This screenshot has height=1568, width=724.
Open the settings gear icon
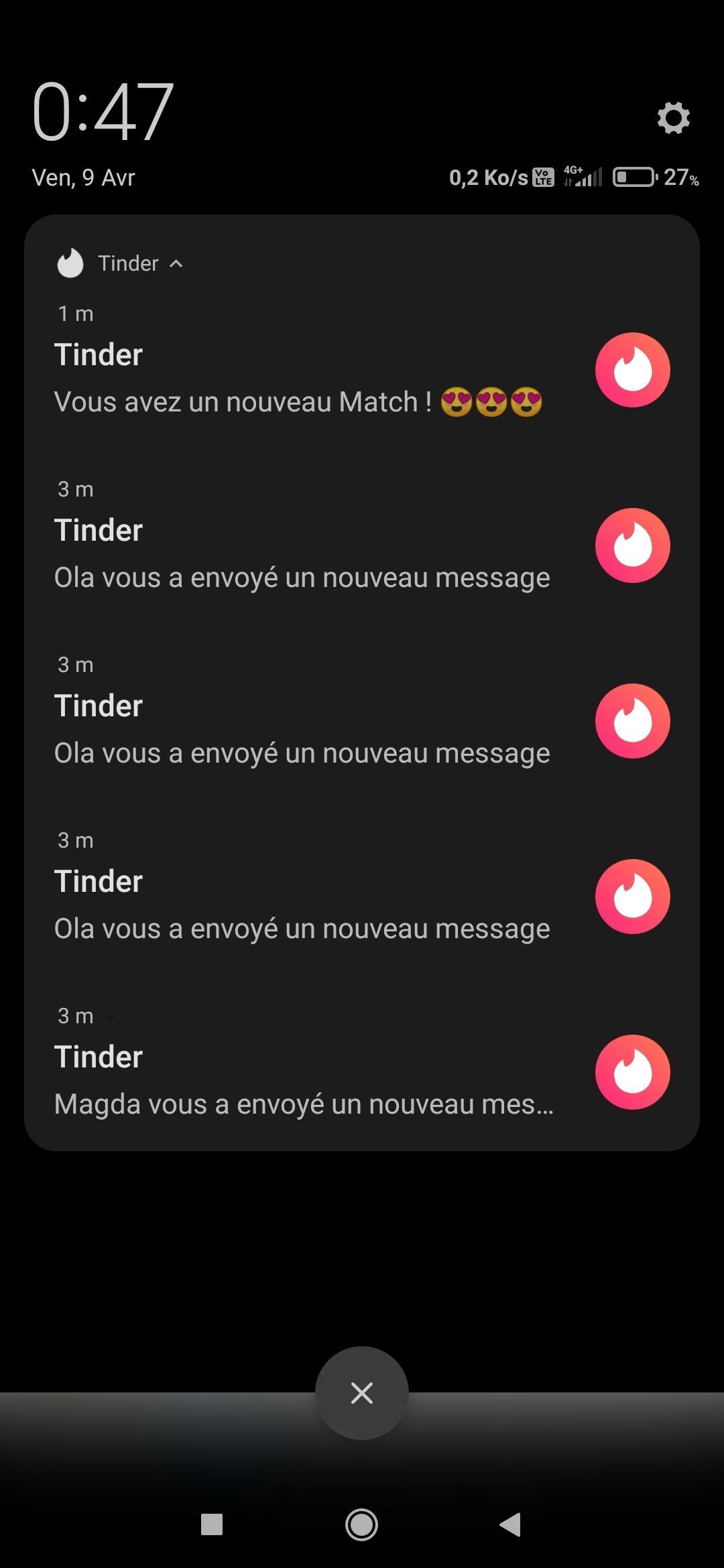pos(673,118)
